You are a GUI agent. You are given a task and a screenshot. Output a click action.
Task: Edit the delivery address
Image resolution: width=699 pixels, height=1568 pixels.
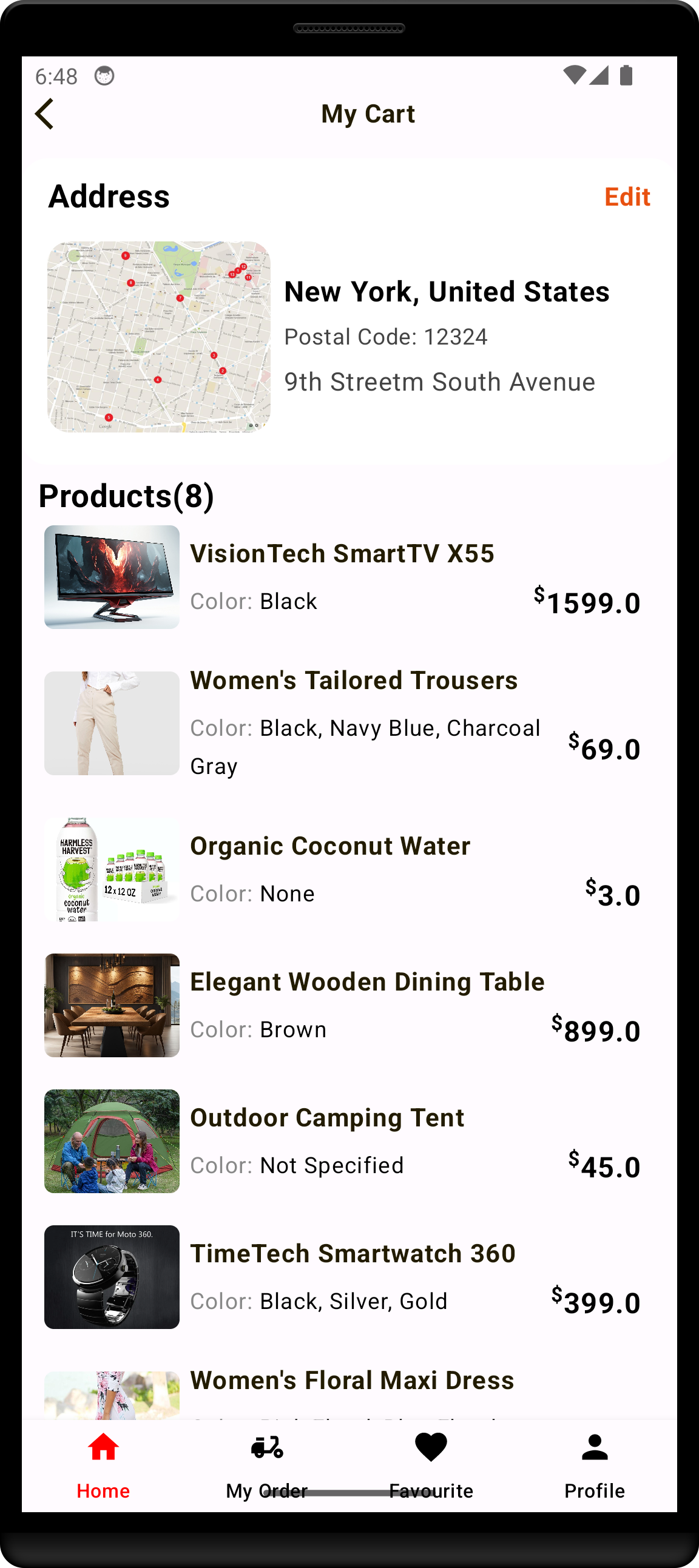pos(627,197)
